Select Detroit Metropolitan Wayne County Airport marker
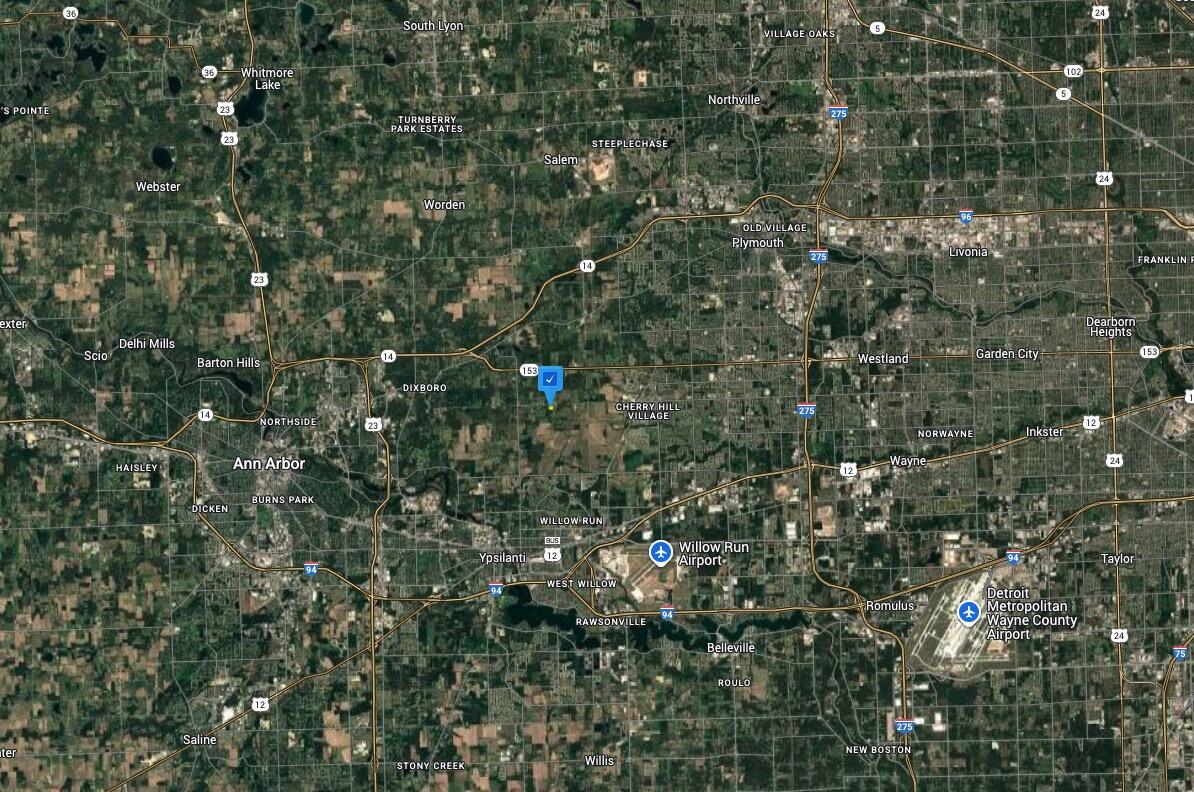Image resolution: width=1194 pixels, height=792 pixels. (x=968, y=611)
